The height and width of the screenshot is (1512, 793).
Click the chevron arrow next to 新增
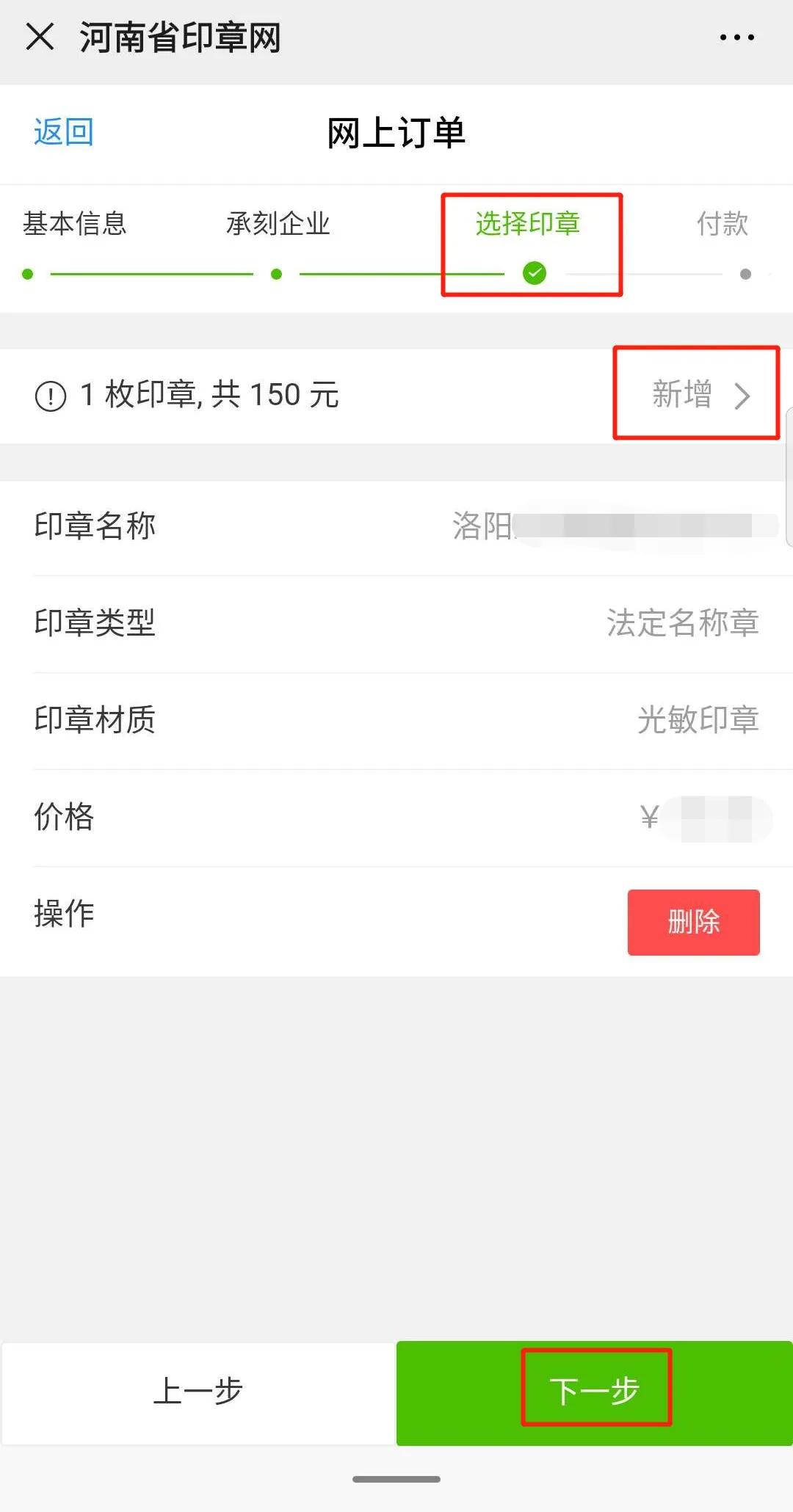(x=745, y=396)
